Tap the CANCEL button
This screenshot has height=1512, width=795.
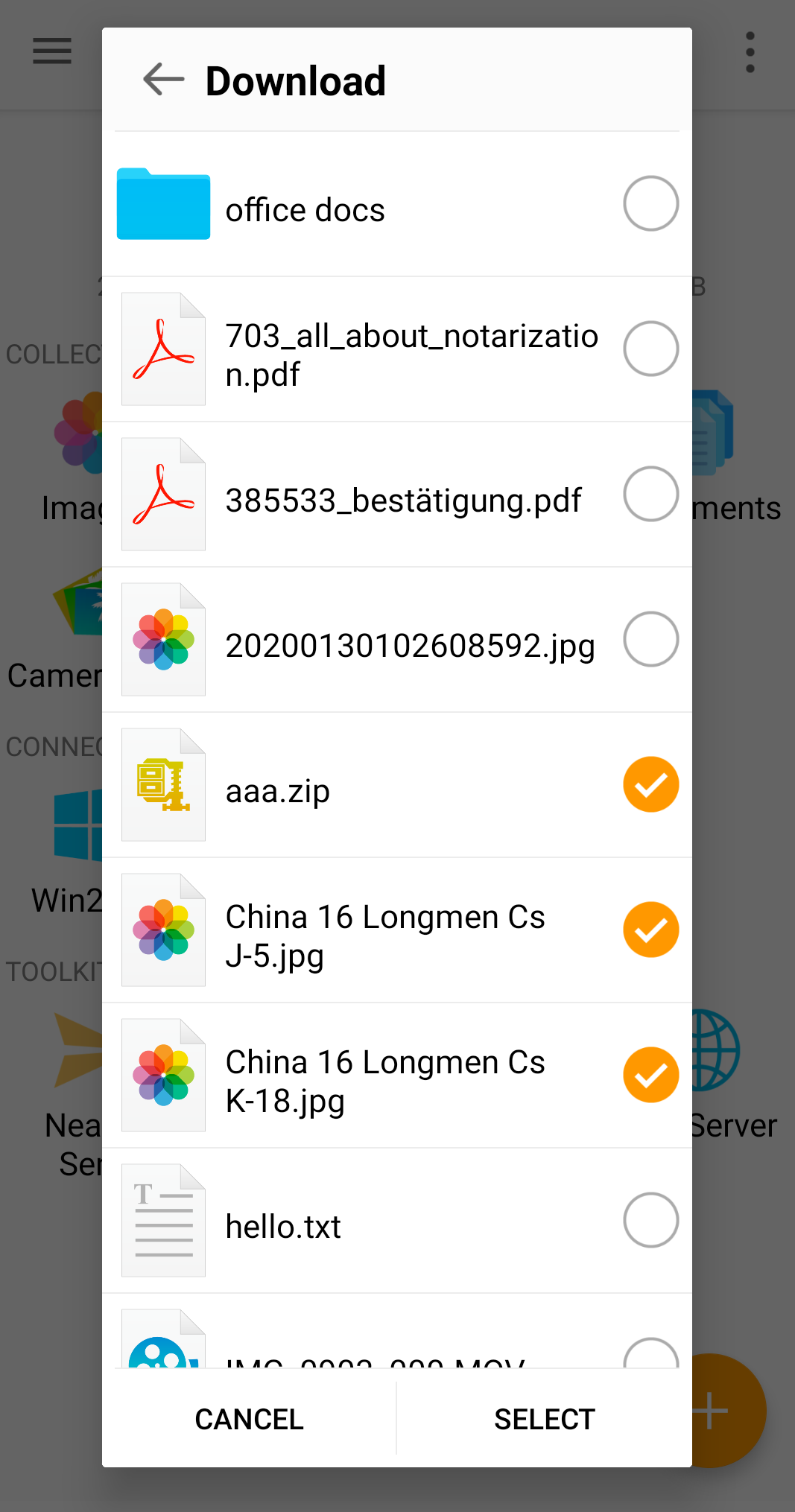[249, 1419]
